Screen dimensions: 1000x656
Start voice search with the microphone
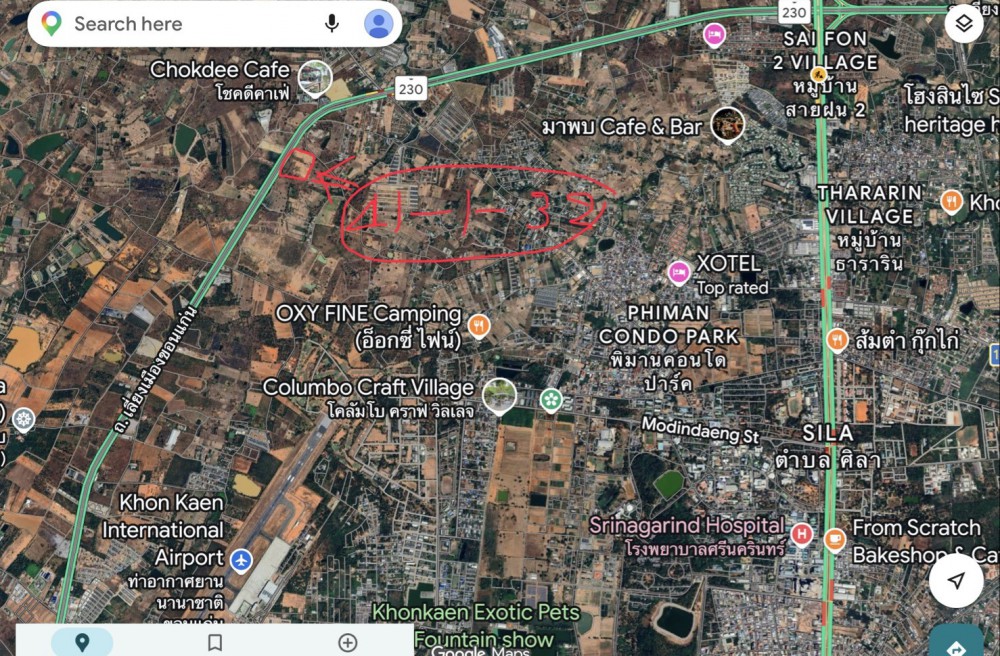[332, 24]
